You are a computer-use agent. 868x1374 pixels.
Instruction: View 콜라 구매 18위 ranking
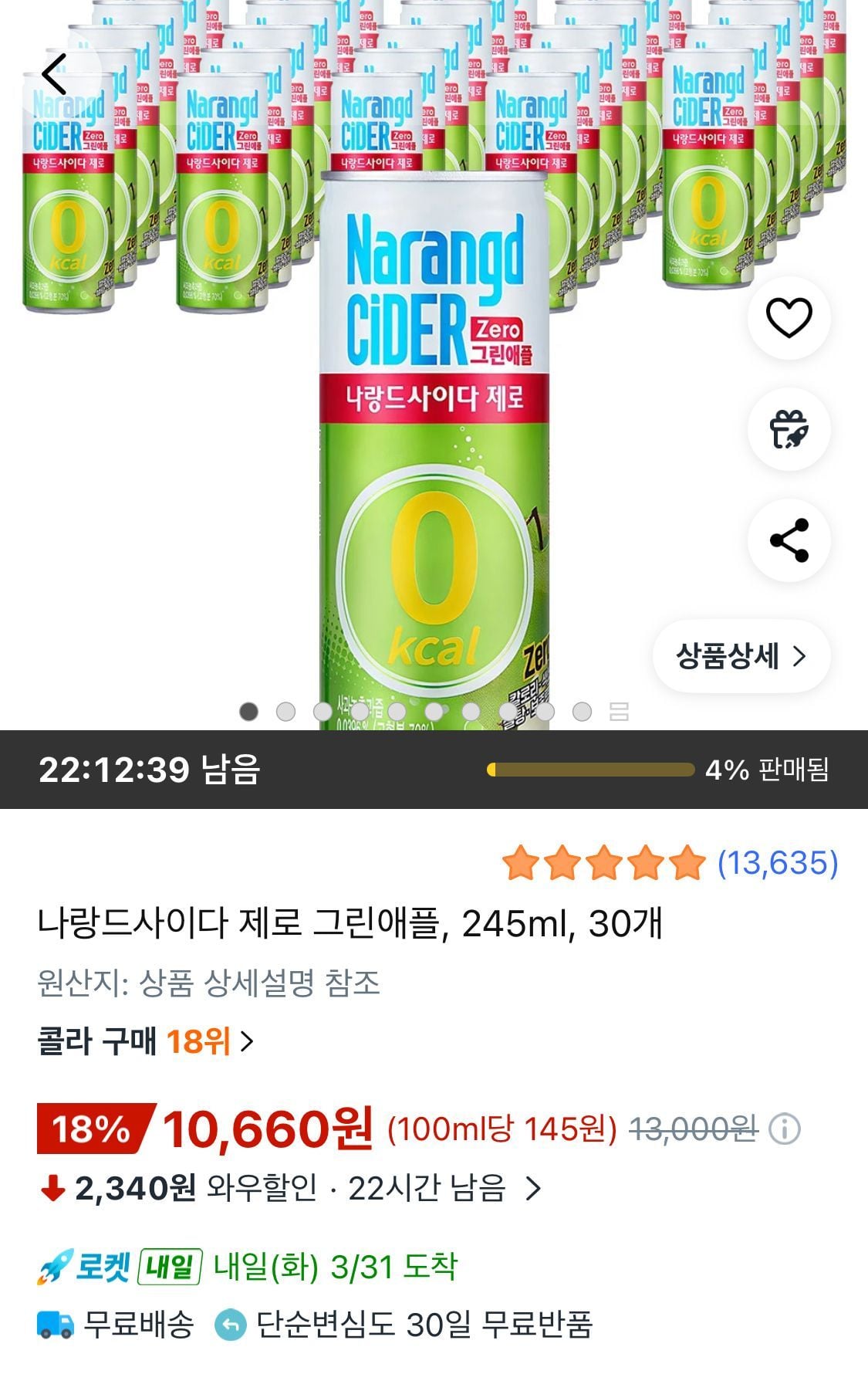(x=145, y=1041)
